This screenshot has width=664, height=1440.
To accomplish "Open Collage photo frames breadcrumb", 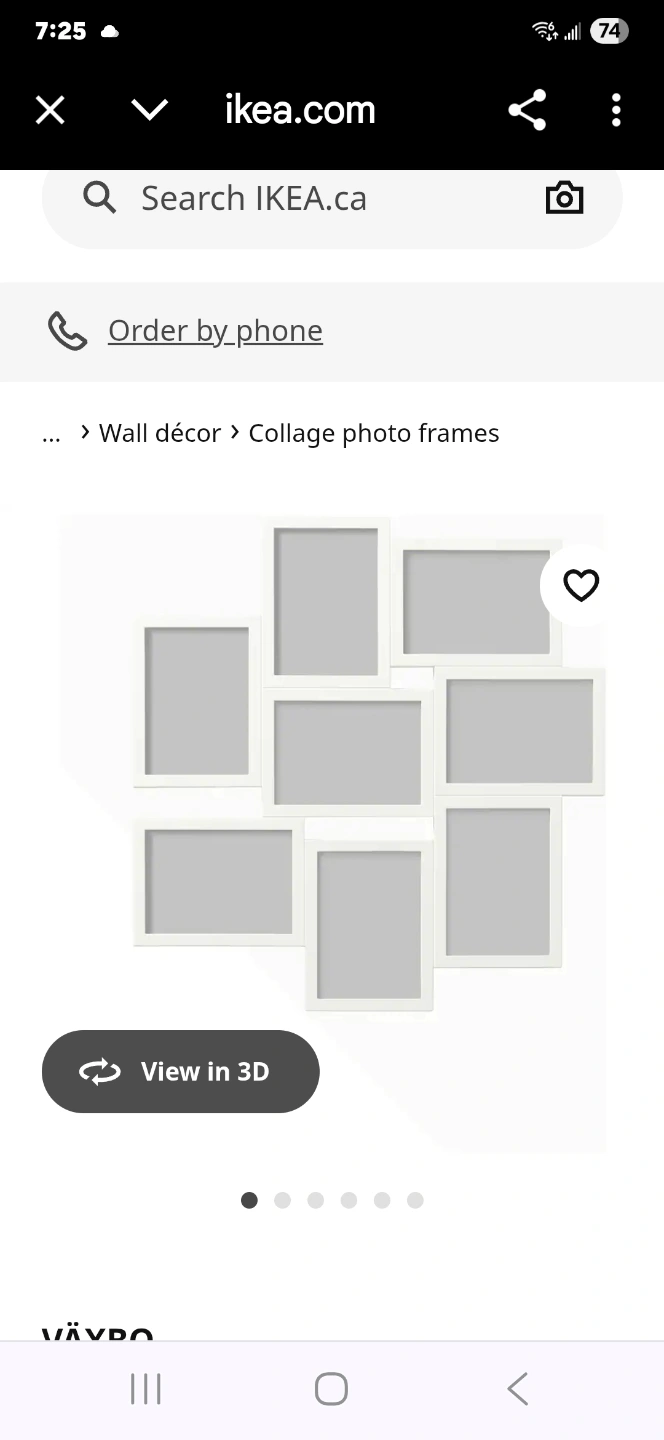I will pyautogui.click(x=373, y=433).
